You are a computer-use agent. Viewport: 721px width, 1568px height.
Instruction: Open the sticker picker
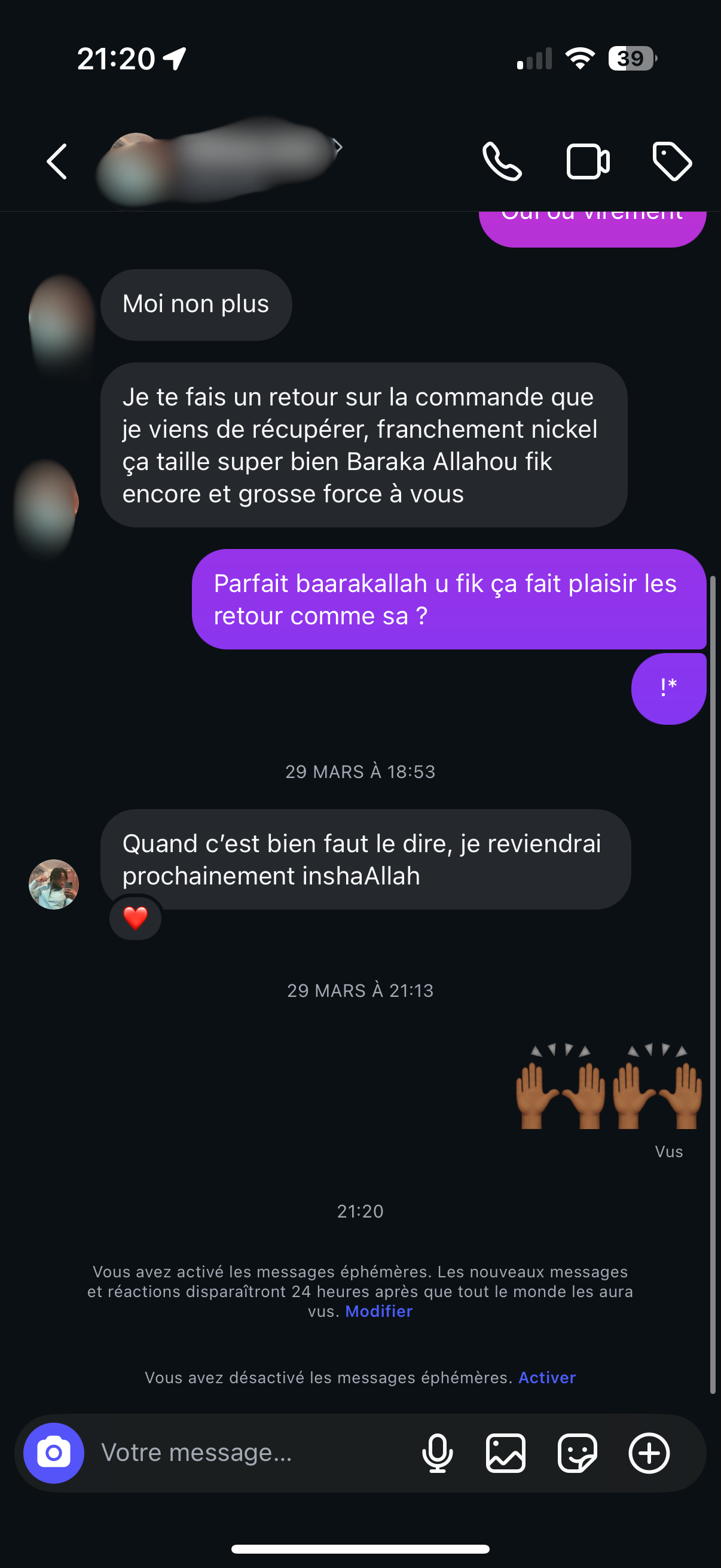tap(577, 1453)
